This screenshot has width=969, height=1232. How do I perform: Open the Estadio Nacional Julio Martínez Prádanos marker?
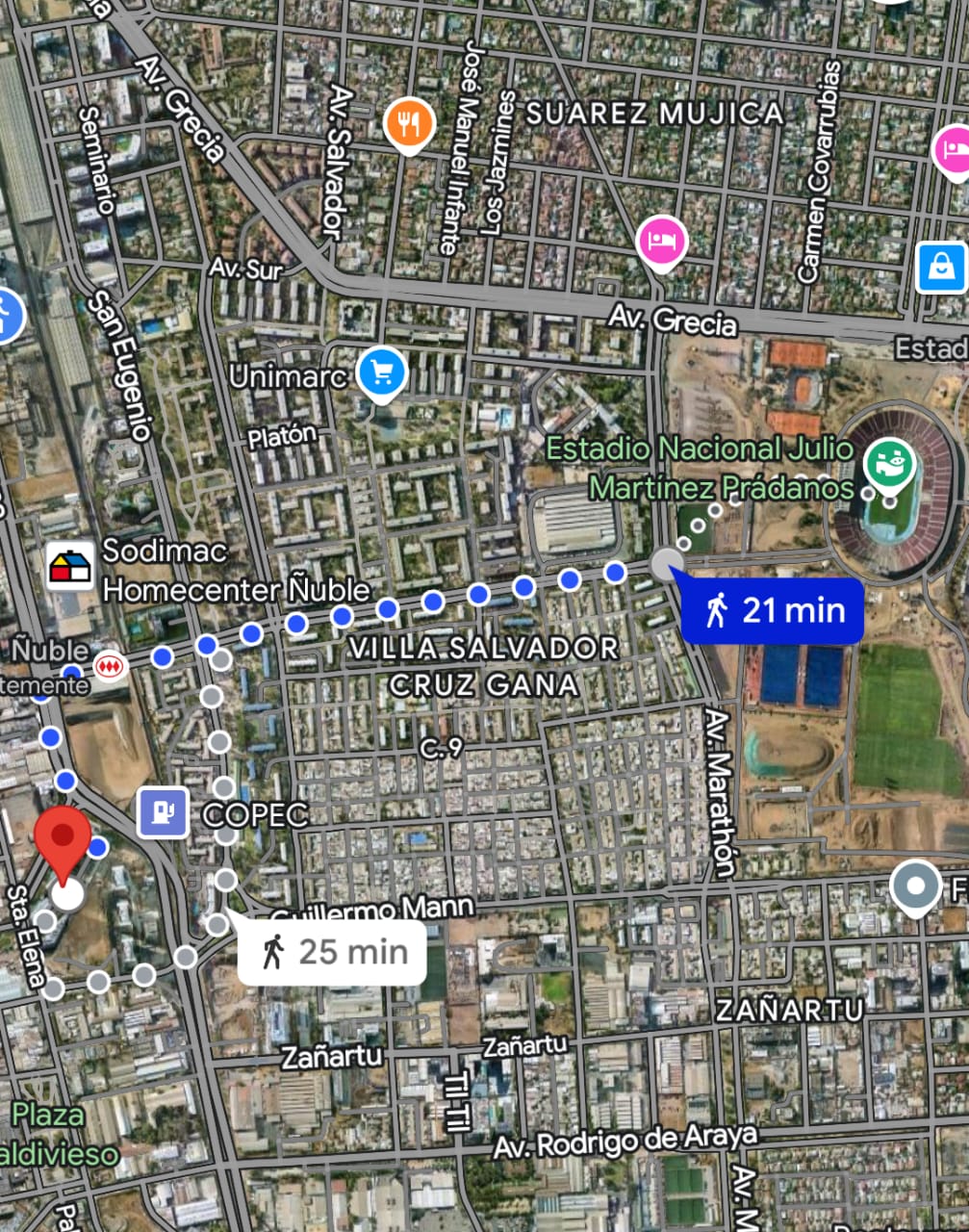[888, 465]
